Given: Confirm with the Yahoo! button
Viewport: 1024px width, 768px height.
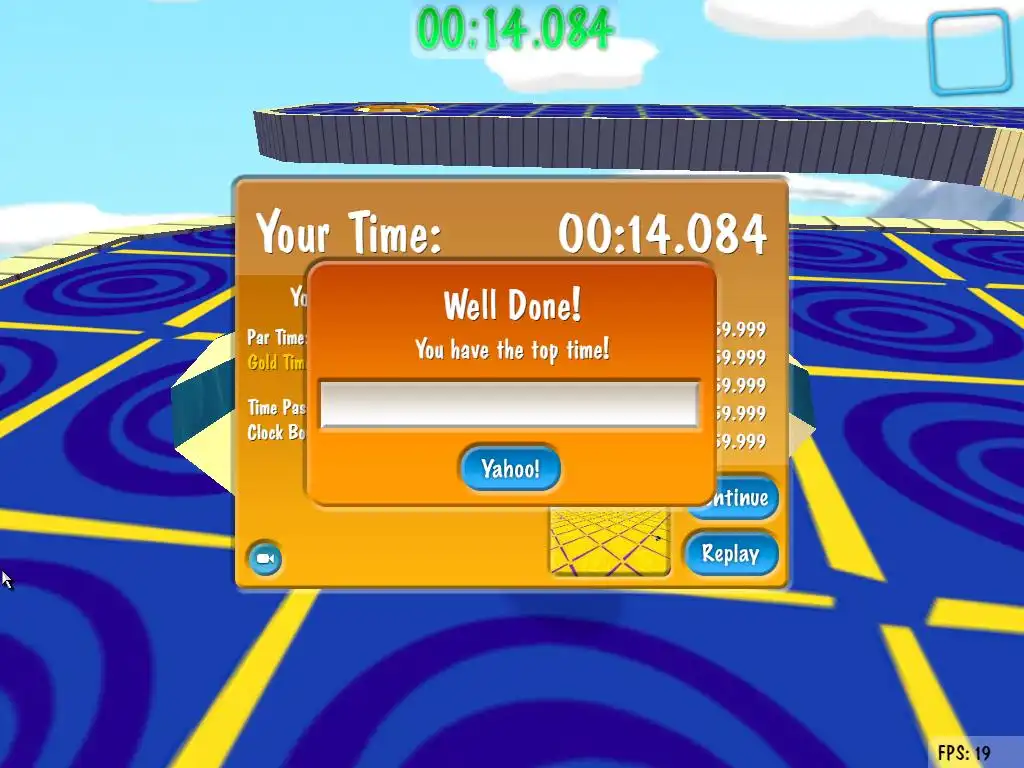Looking at the screenshot, I should click(x=510, y=469).
